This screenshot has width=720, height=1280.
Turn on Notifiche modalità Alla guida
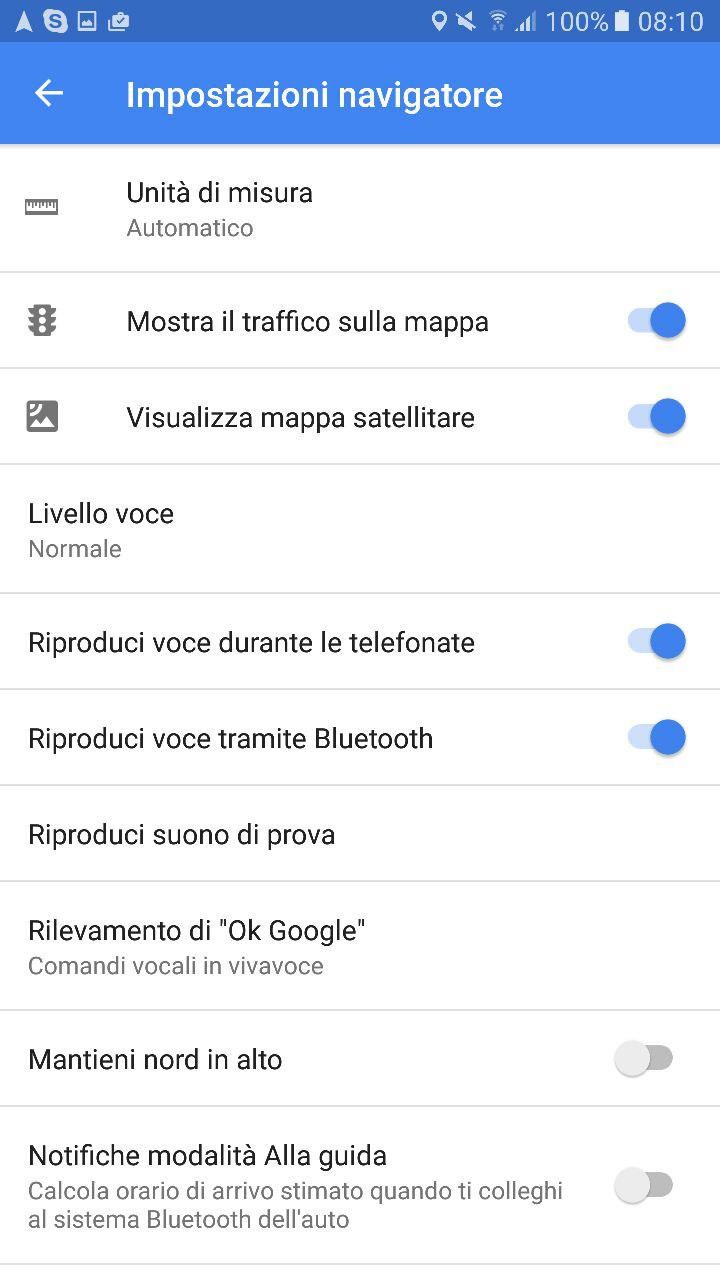coord(644,1185)
